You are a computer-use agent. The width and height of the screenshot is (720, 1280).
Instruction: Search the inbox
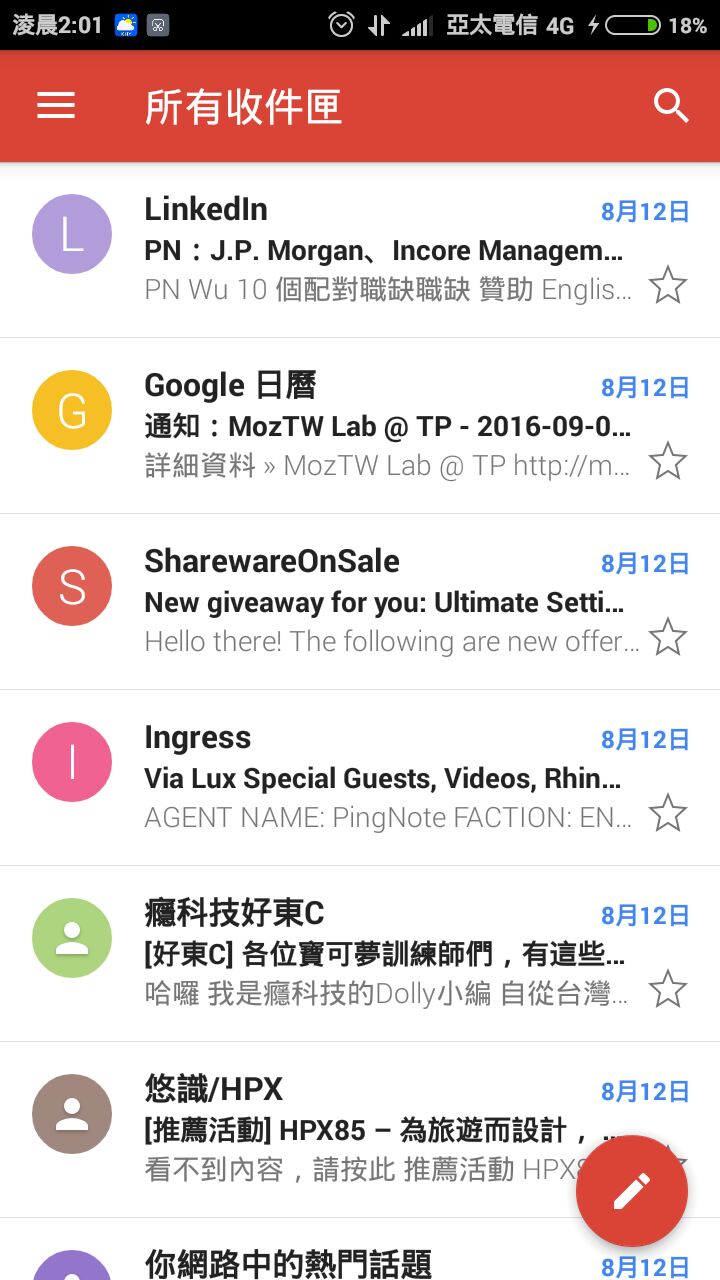[x=671, y=106]
